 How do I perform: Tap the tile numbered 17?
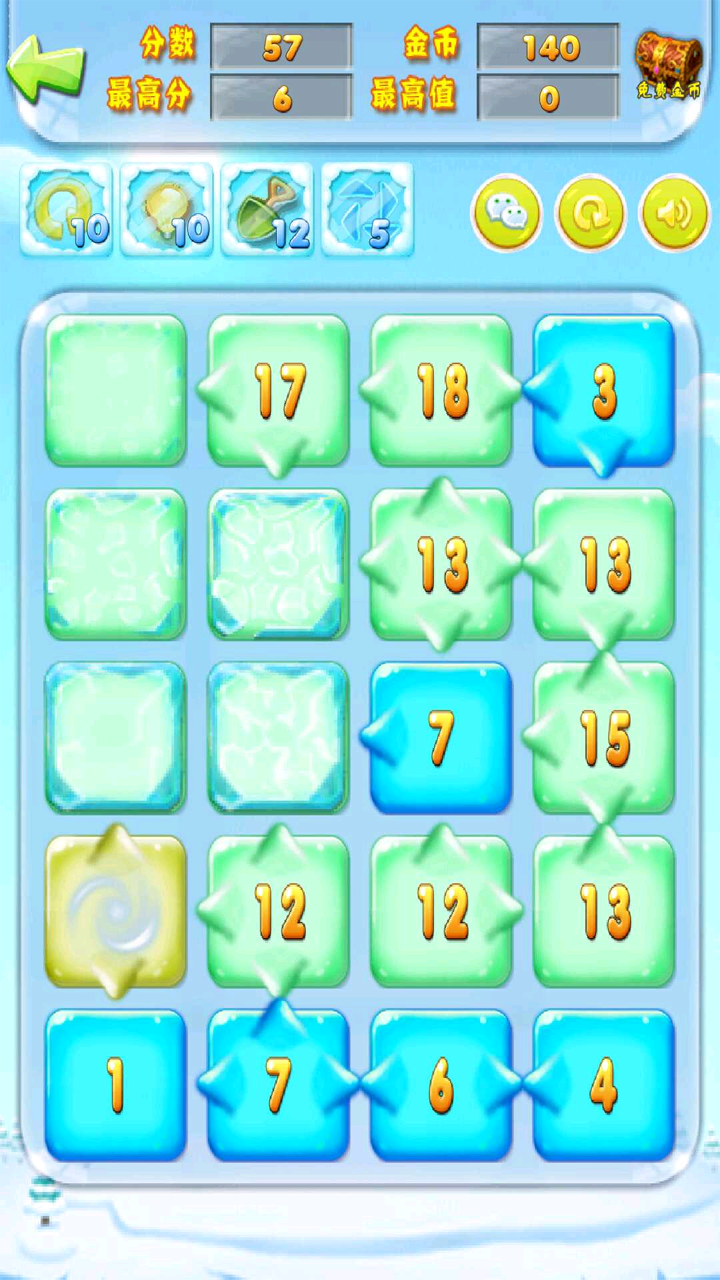[x=279, y=391]
